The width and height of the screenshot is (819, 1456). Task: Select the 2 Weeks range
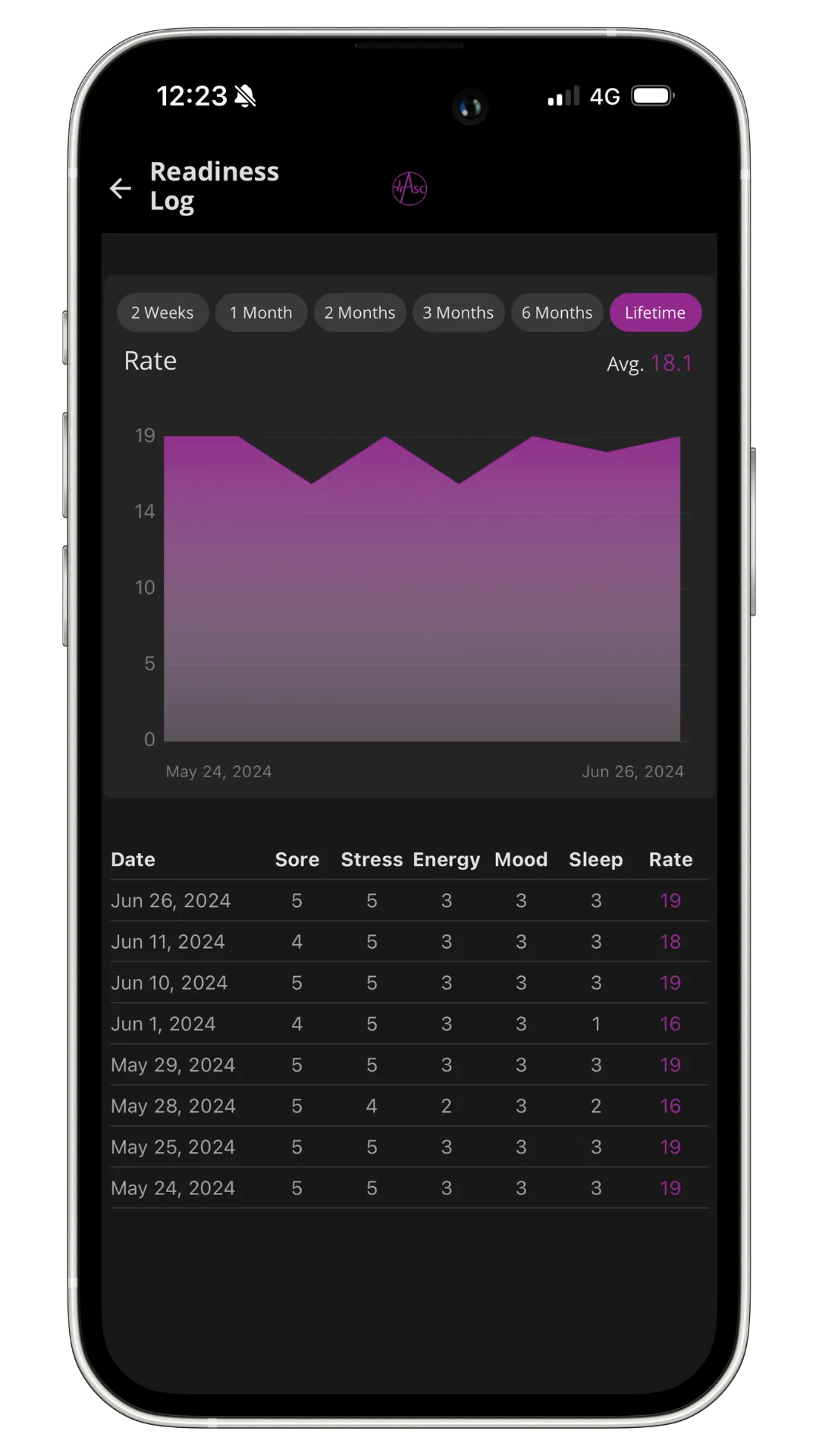[x=162, y=312]
